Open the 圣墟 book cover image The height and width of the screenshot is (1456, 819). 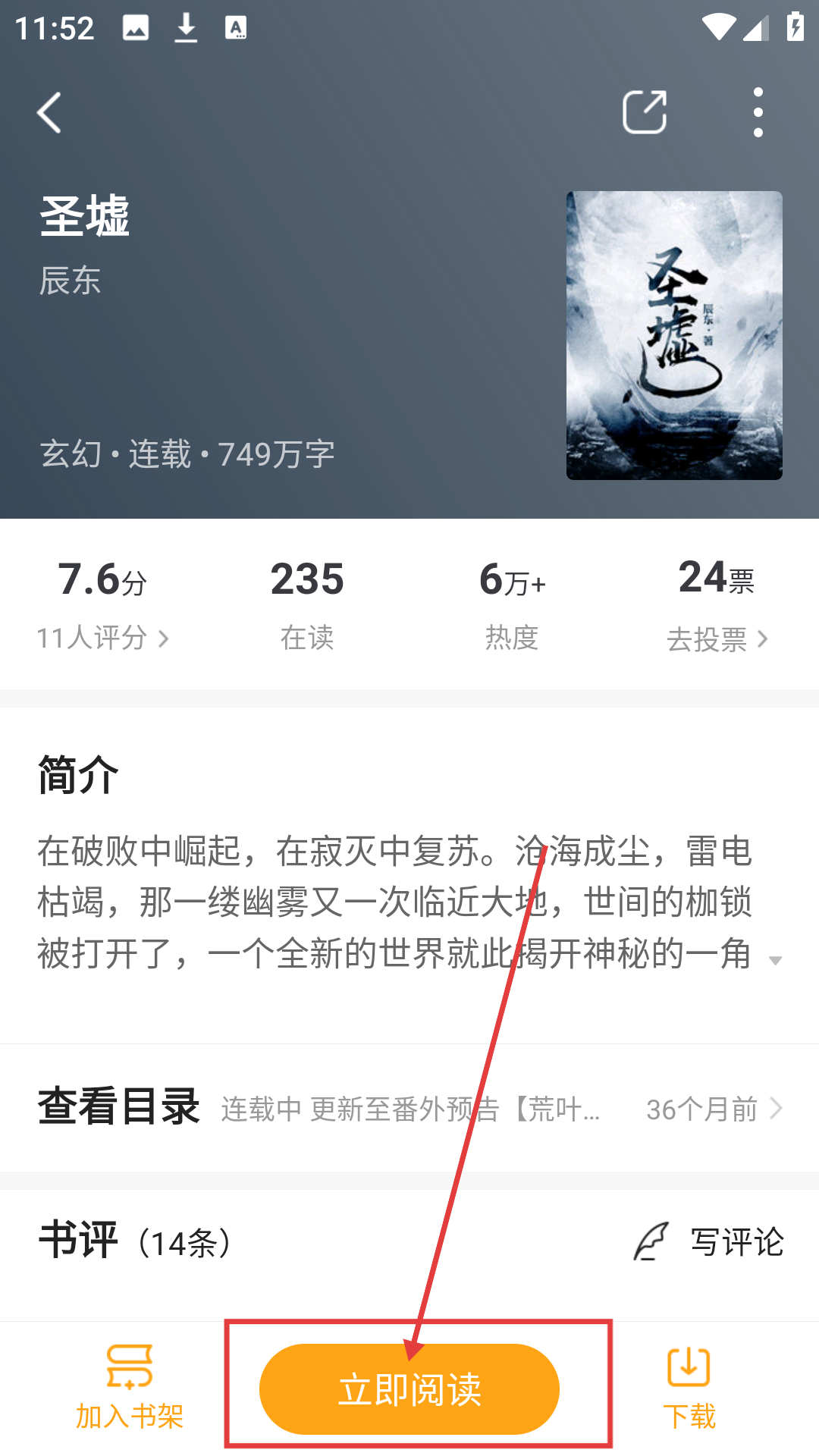674,335
